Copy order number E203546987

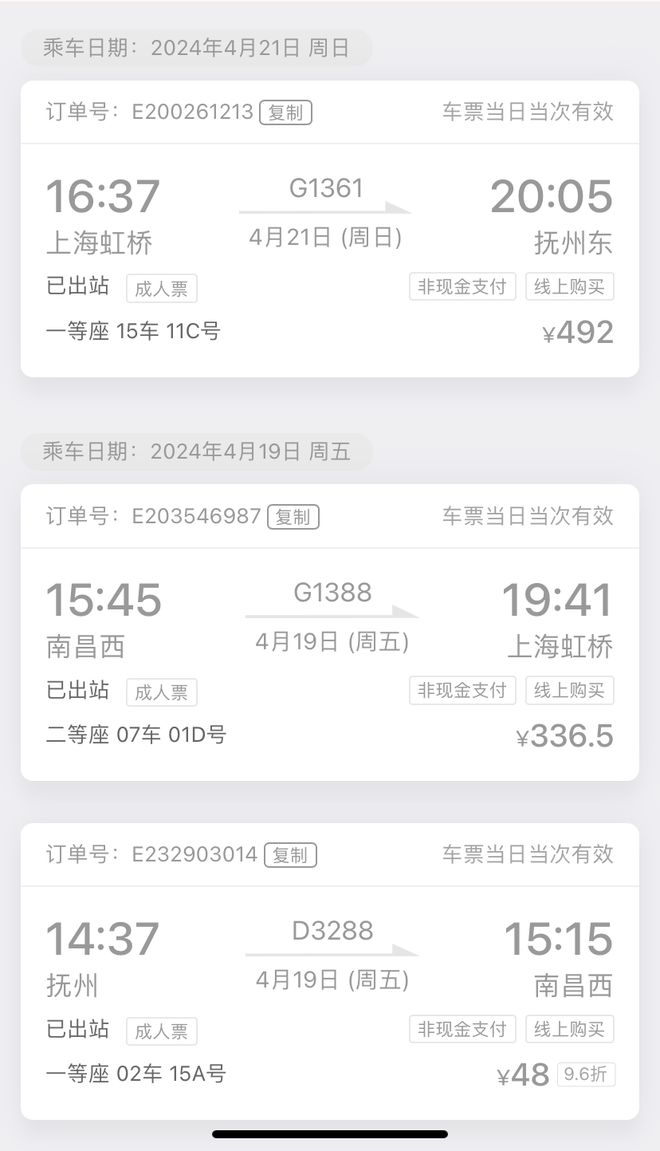click(293, 516)
